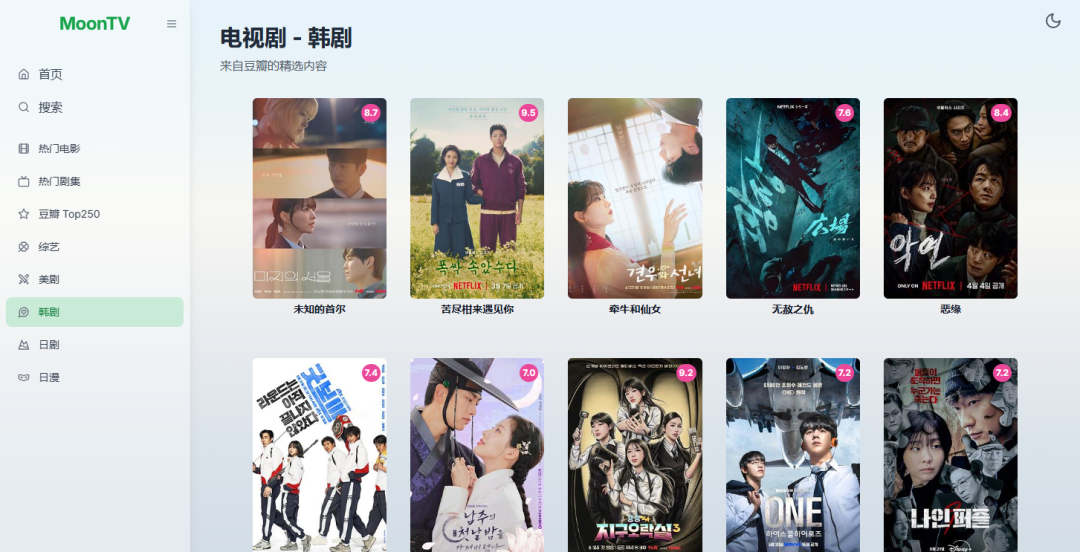Switch to 日剧 category
This screenshot has height=552, width=1080.
coord(49,345)
